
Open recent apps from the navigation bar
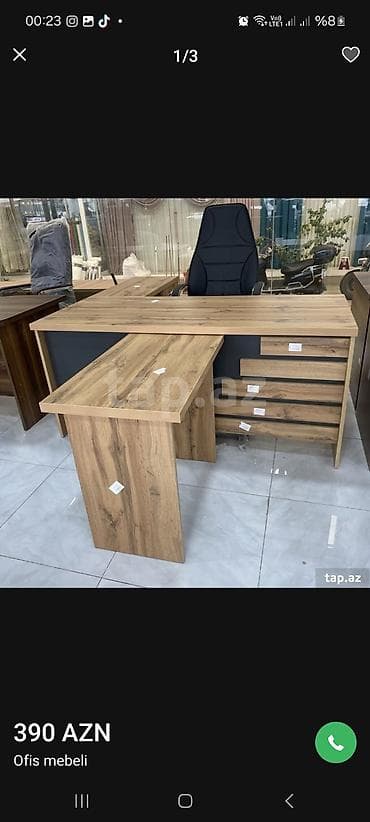(x=81, y=801)
